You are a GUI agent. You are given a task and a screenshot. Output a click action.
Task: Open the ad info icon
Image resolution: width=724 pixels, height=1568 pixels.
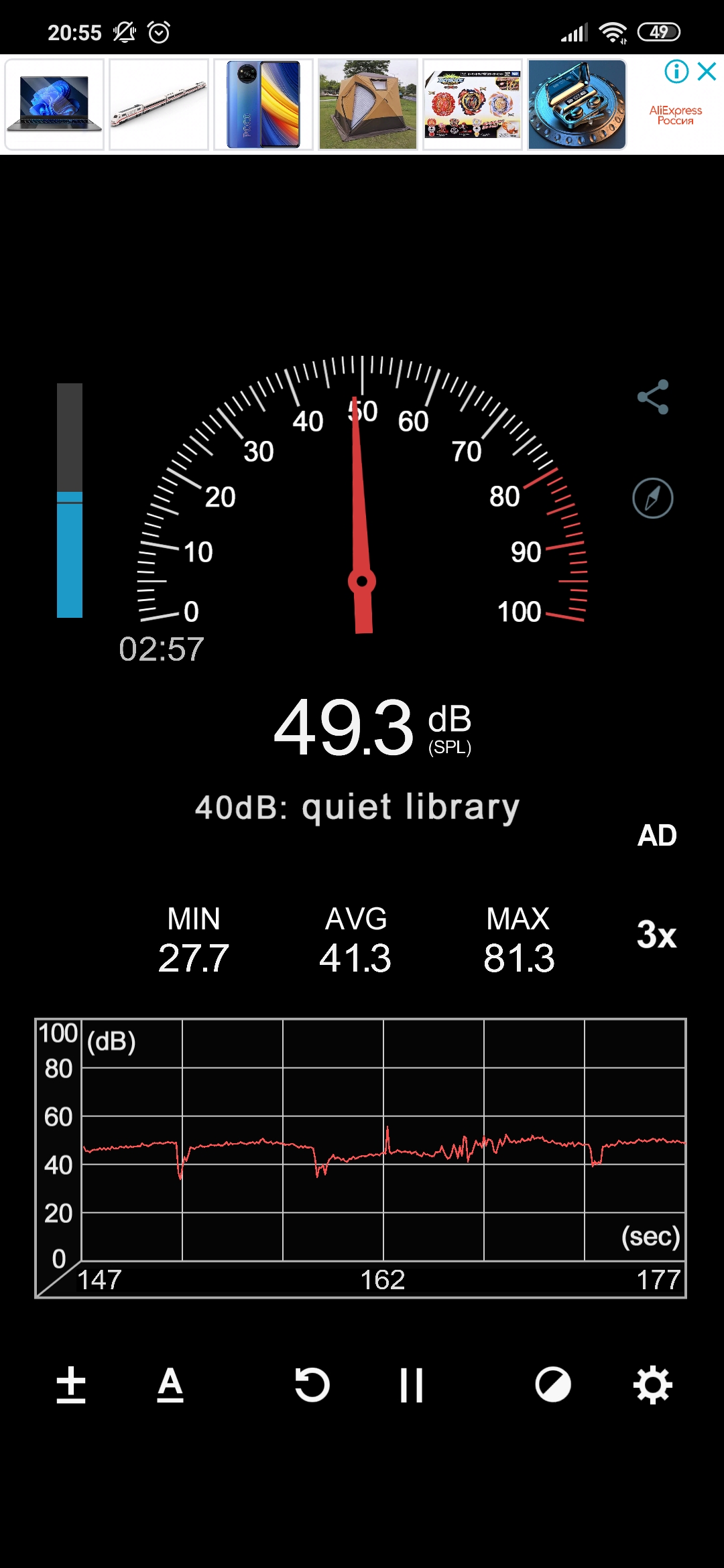676,71
